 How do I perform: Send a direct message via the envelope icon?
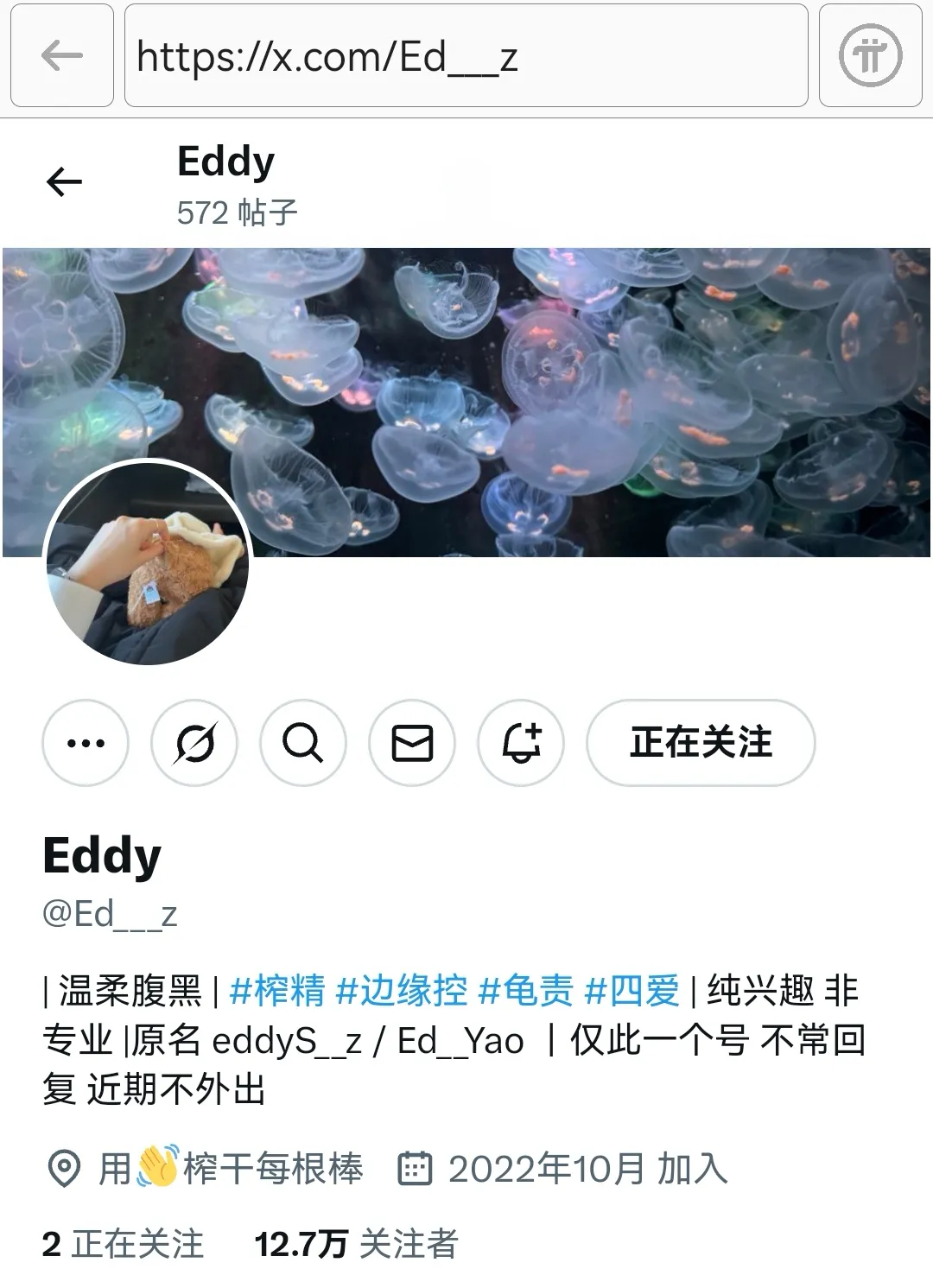412,743
